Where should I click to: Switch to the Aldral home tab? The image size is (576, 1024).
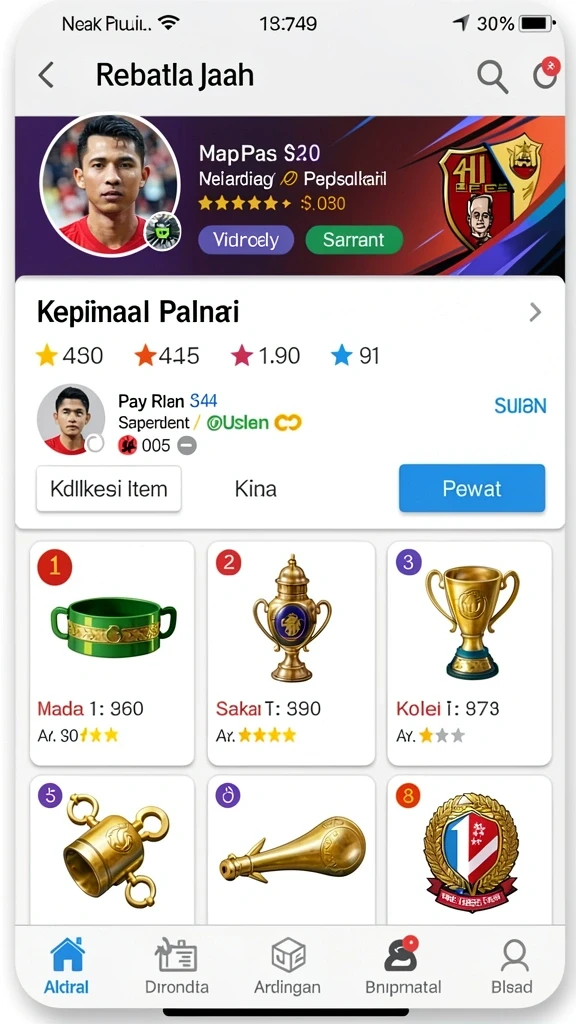point(67,965)
